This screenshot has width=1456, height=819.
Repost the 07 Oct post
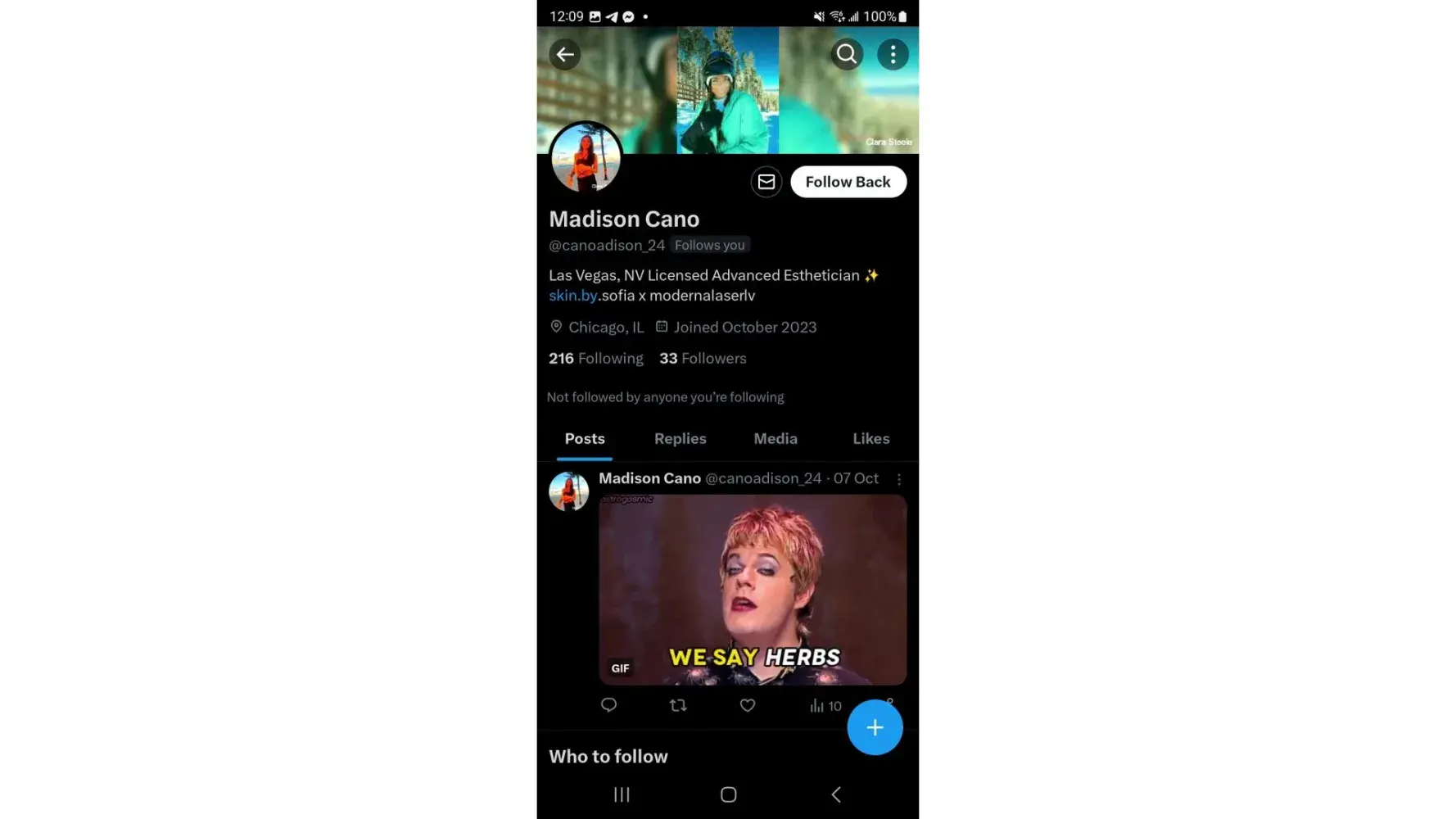pos(678,705)
